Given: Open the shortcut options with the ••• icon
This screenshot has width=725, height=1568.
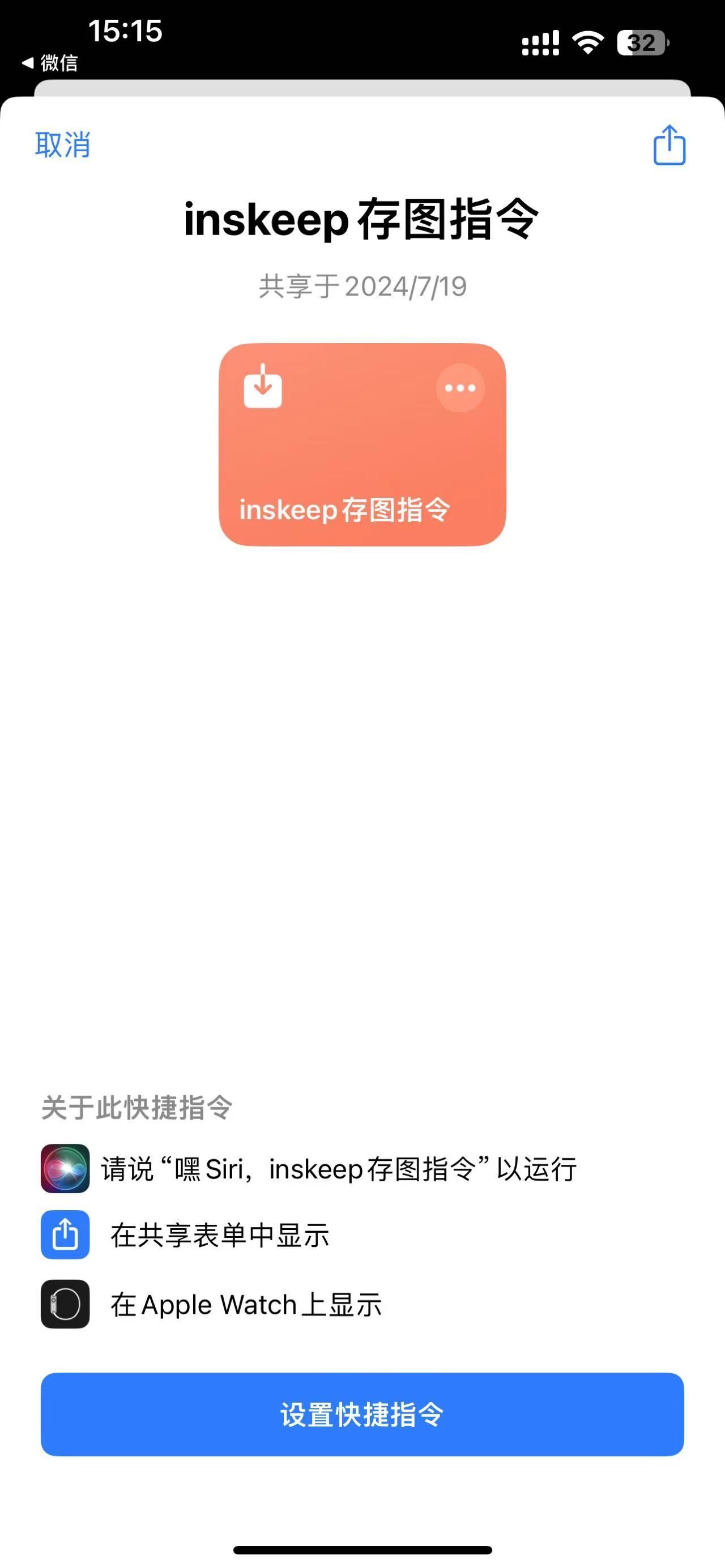Looking at the screenshot, I should point(461,388).
